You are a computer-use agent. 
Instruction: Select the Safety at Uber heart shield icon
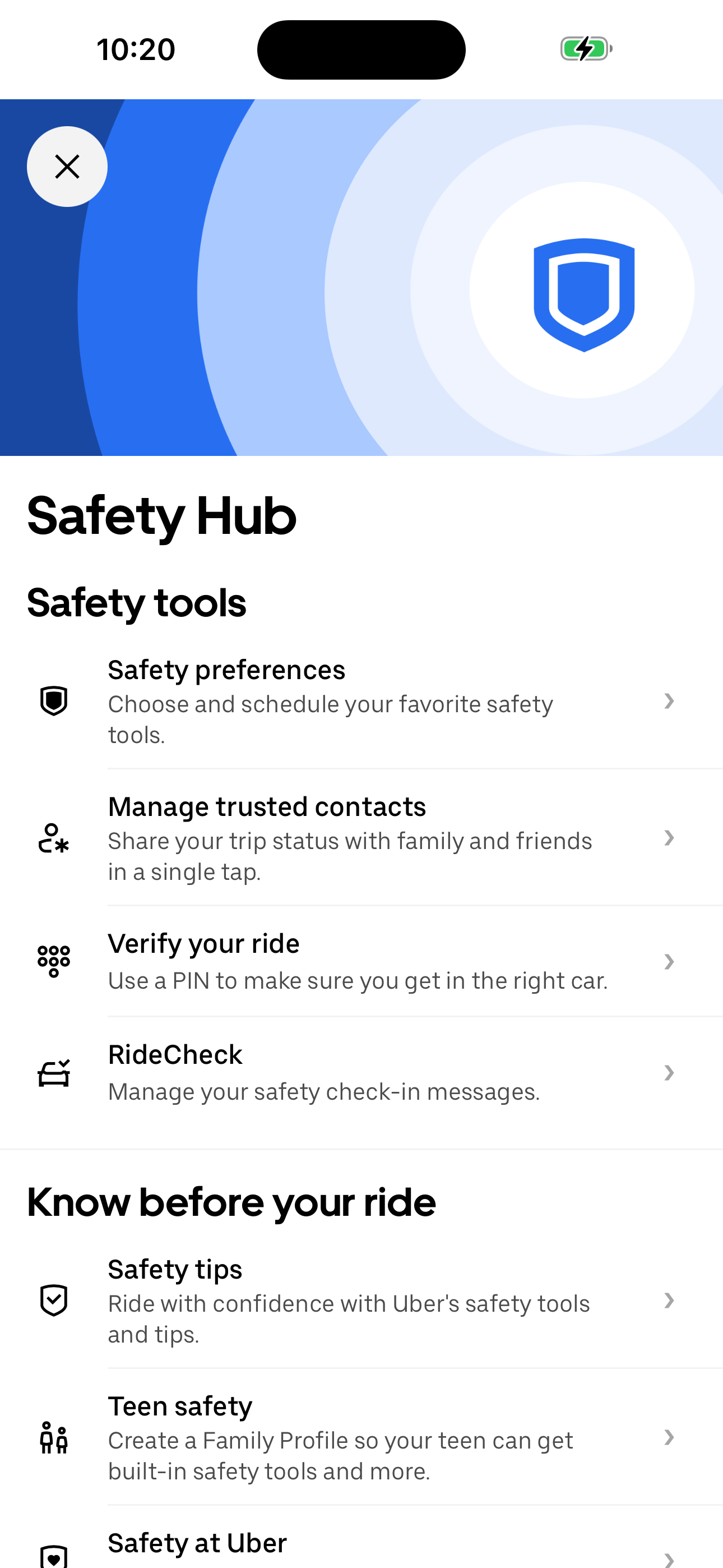coord(54,1556)
